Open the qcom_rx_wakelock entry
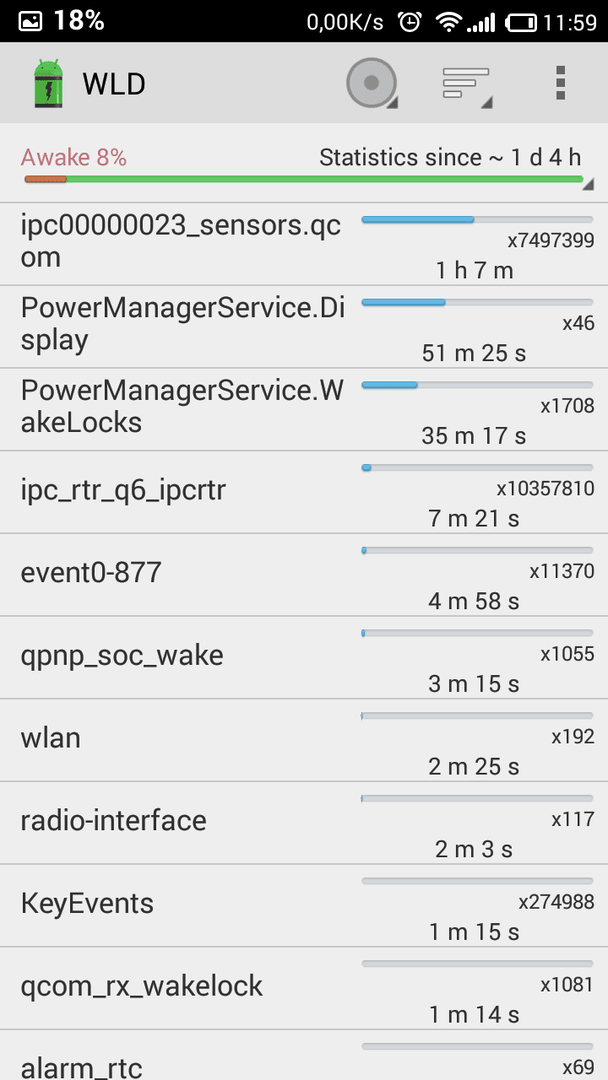Image resolution: width=608 pixels, height=1080 pixels. tap(304, 988)
